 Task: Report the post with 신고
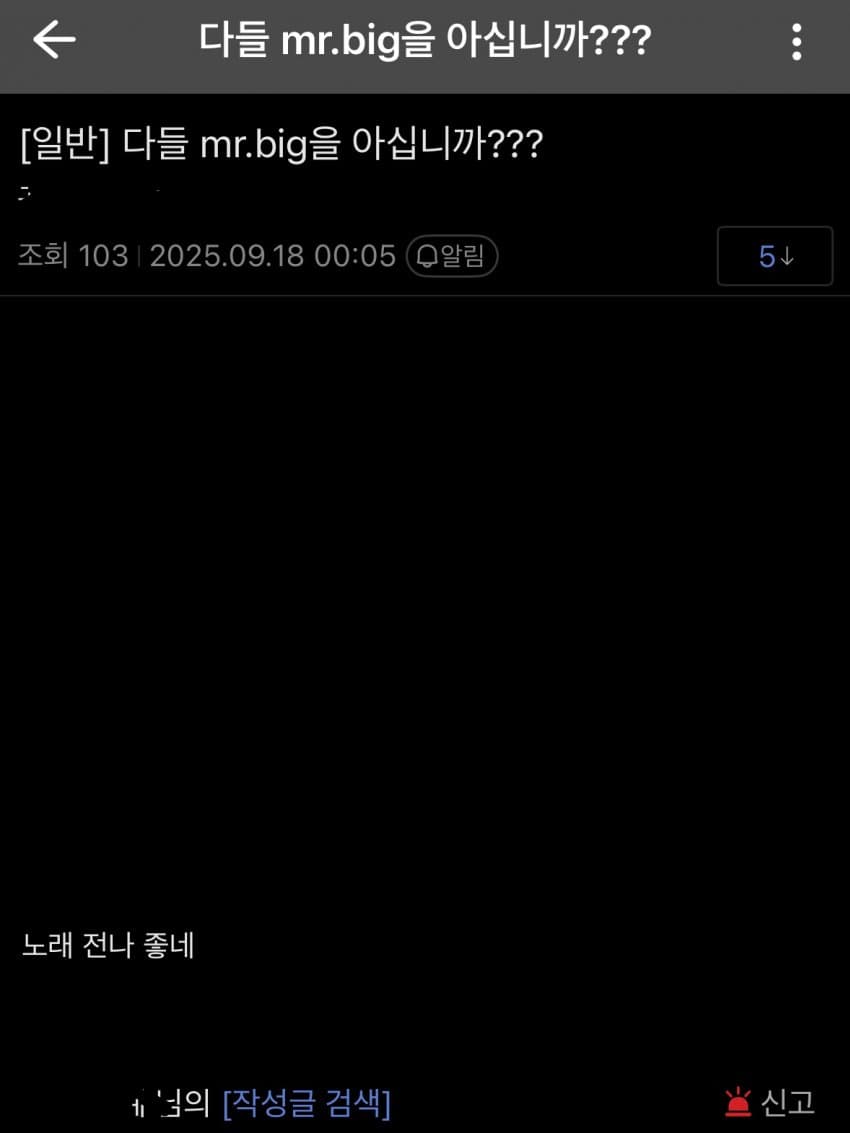coord(770,1103)
